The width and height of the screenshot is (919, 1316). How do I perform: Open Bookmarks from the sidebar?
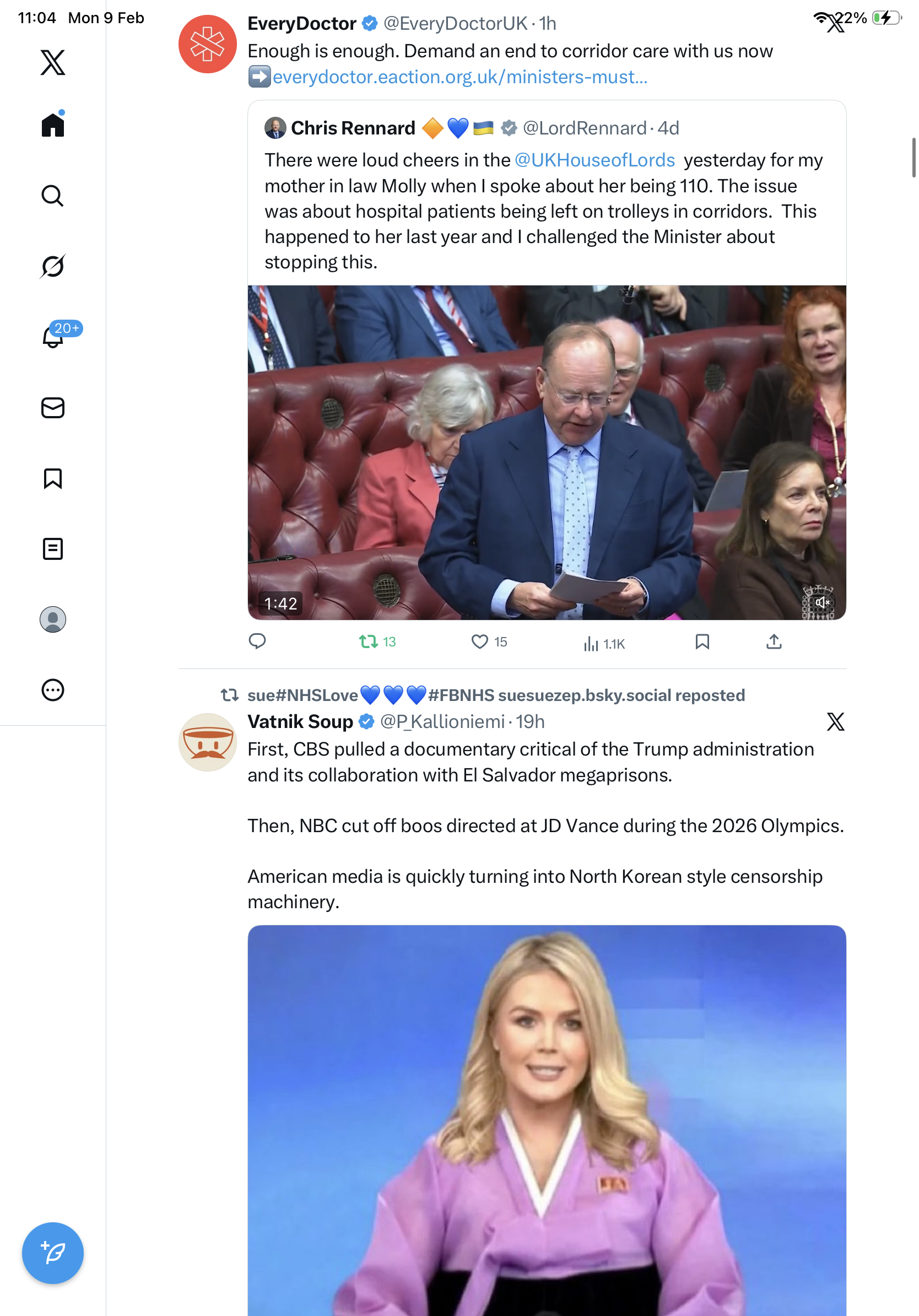point(53,478)
